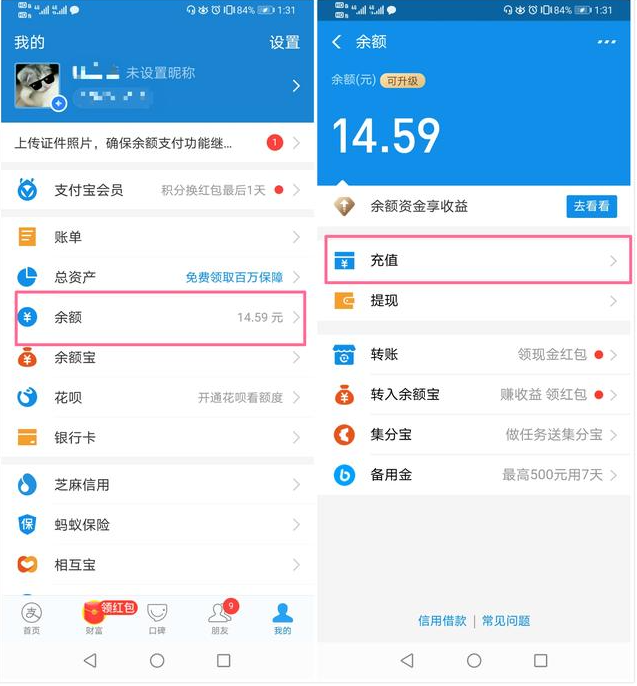The width and height of the screenshot is (637, 686).
Task: Open the 账单 row
Action: click(x=158, y=237)
